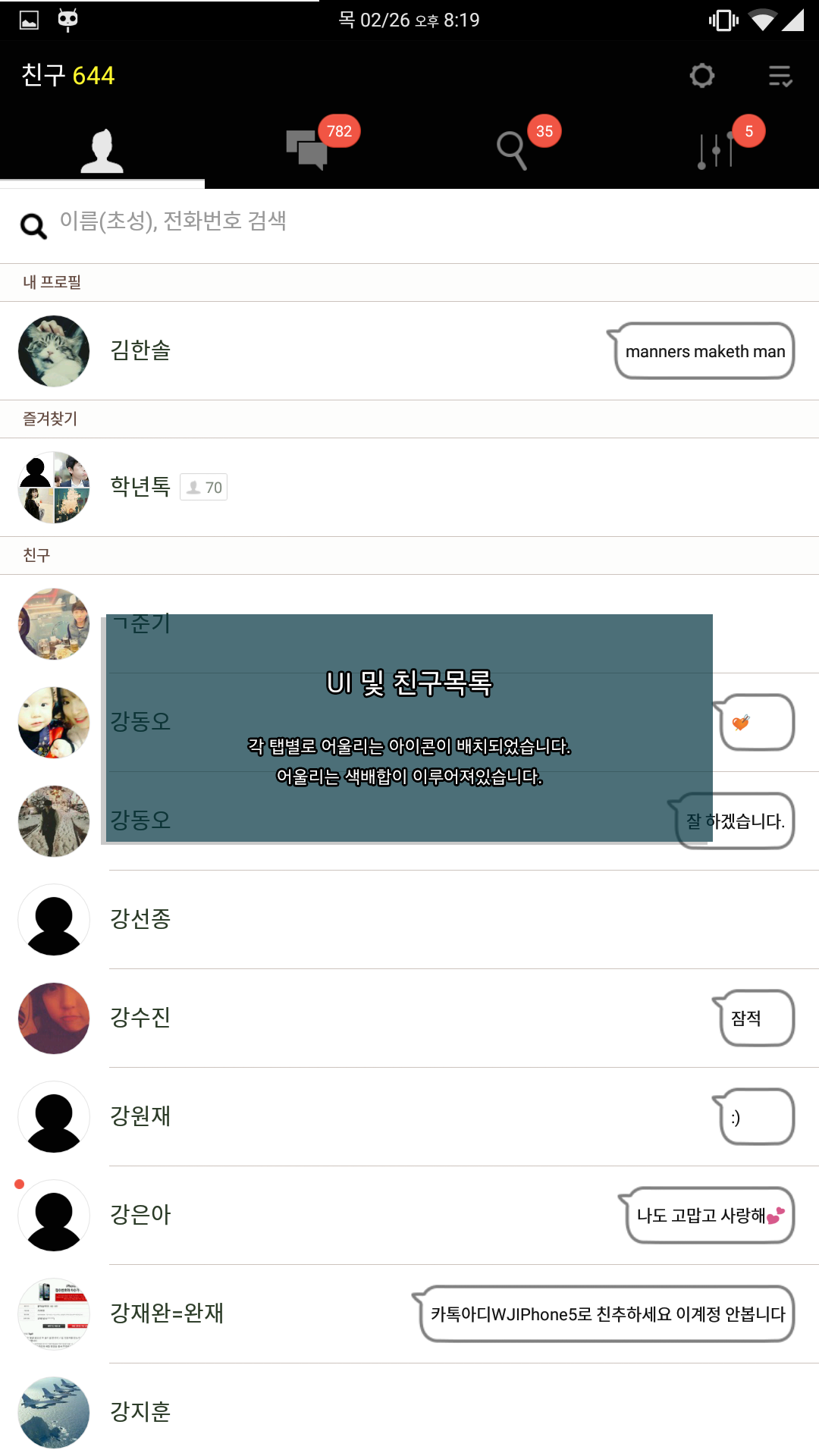This screenshot has height=1456, width=819.
Task: Open settings gear icon
Action: coord(702,76)
